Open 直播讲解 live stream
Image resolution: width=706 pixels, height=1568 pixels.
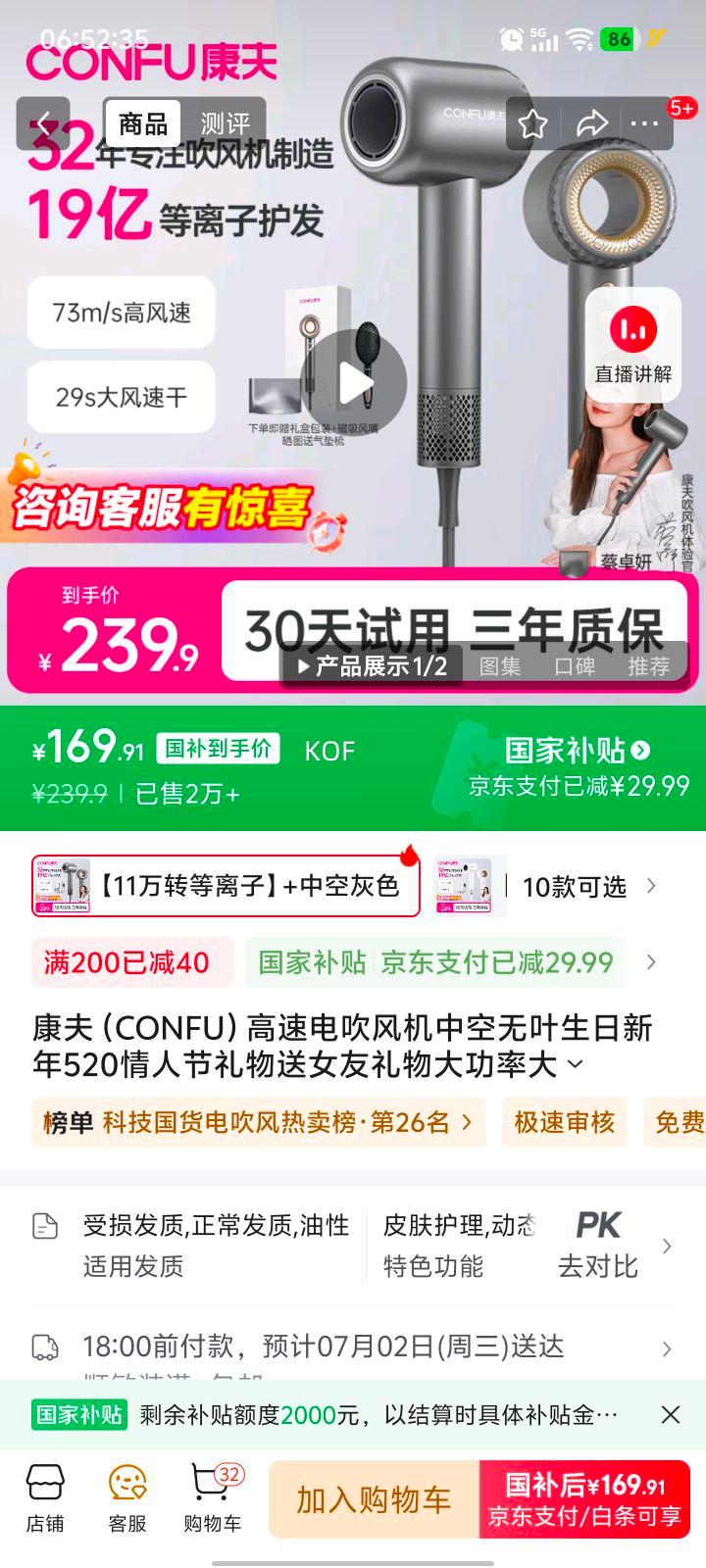click(x=632, y=345)
